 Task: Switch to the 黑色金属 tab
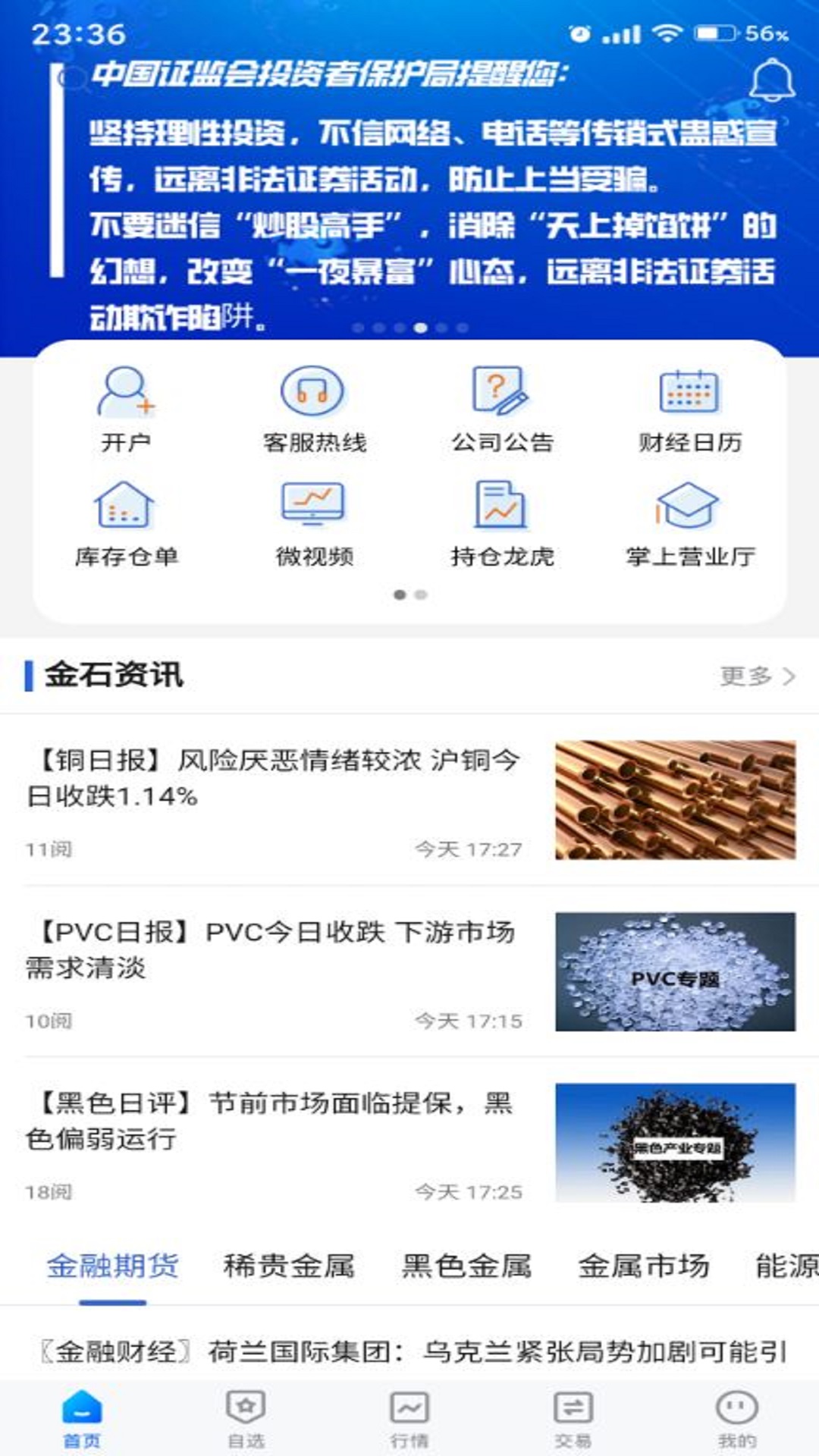click(466, 1266)
